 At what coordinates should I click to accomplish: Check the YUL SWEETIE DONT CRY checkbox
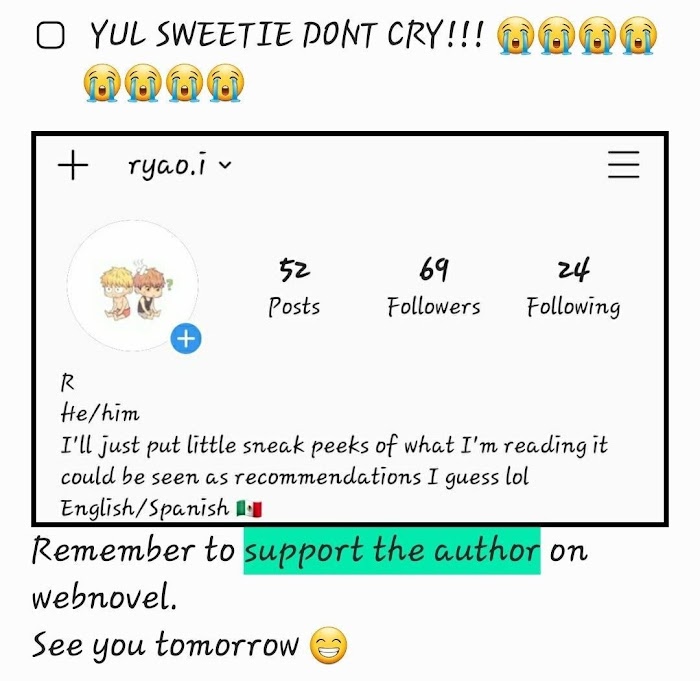click(49, 38)
